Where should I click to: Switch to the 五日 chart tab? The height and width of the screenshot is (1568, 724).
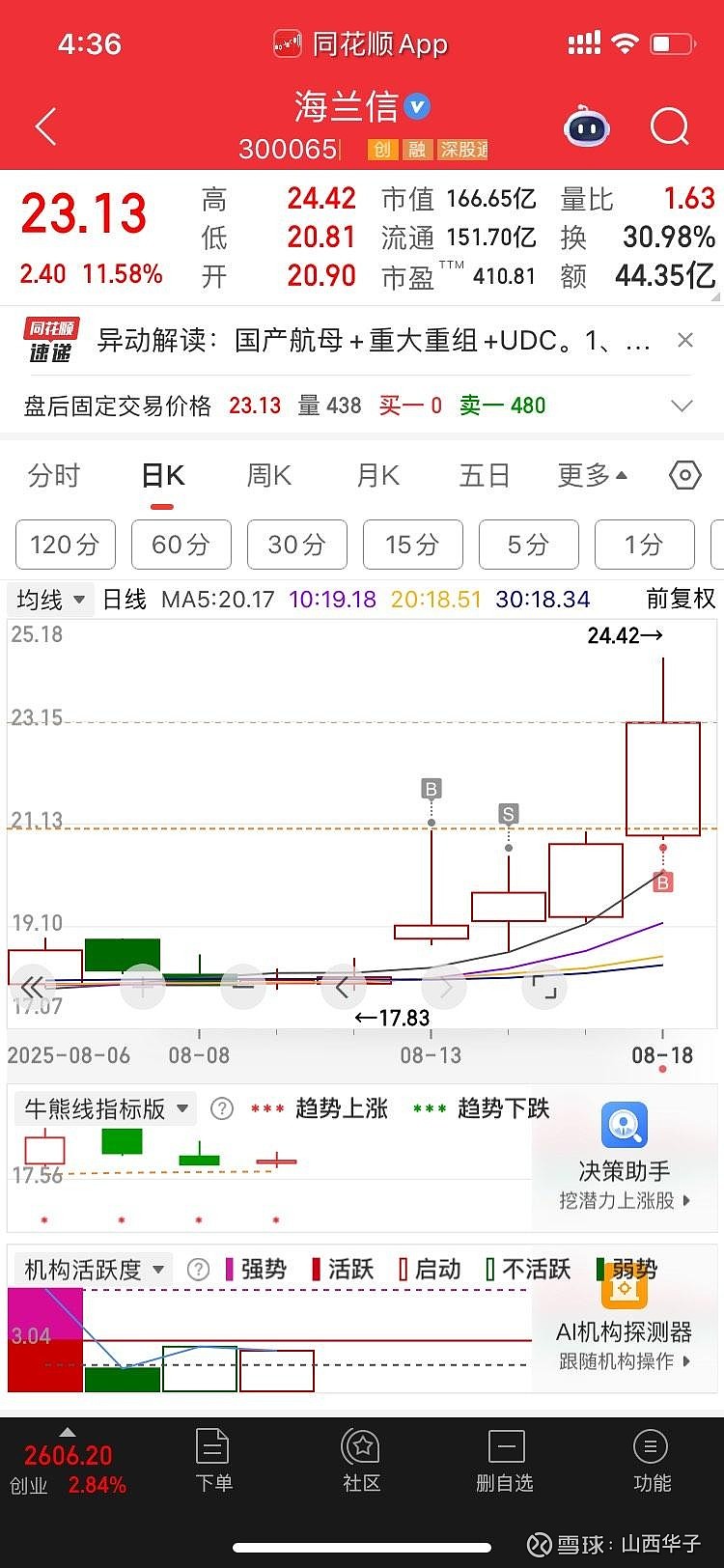(x=485, y=475)
